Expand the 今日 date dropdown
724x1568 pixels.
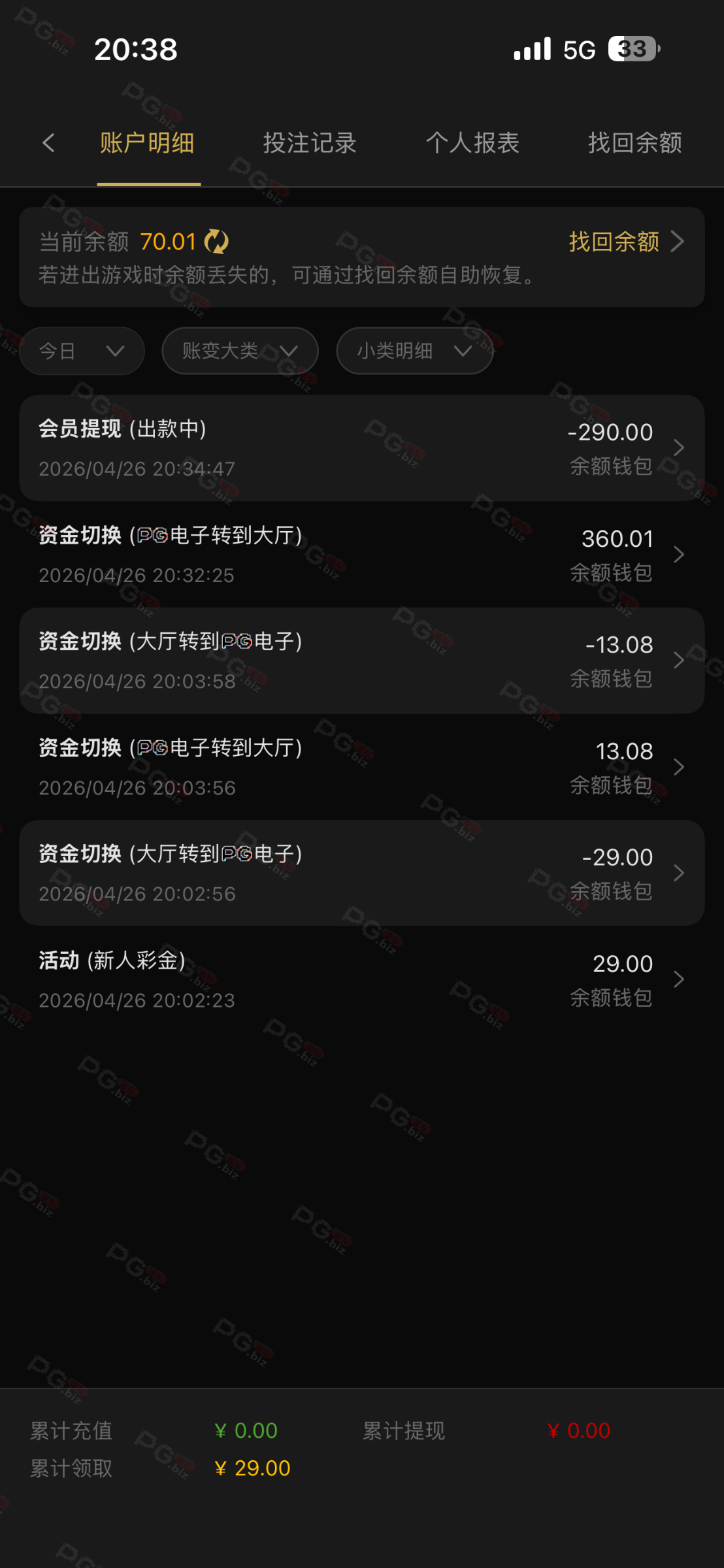tap(82, 351)
